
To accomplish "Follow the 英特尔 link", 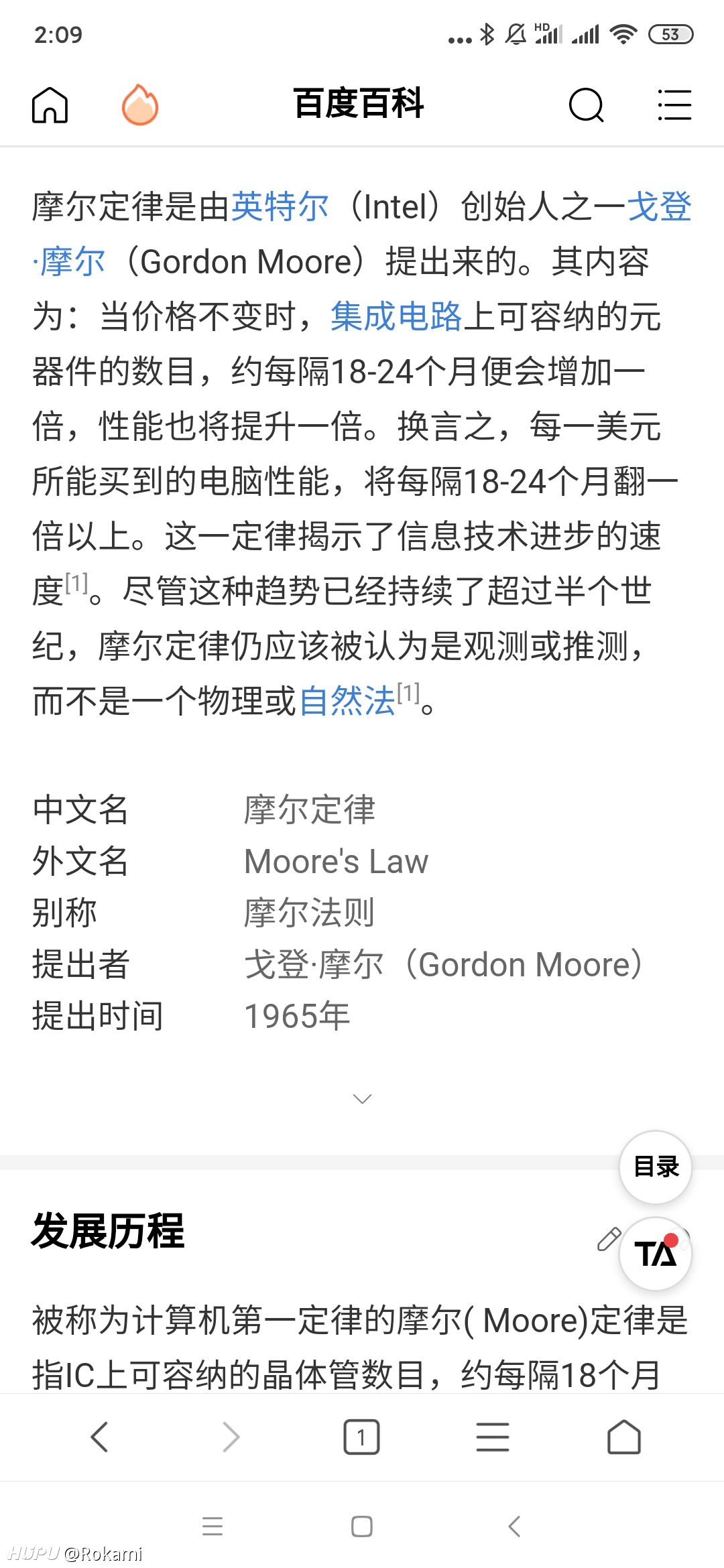I will [x=280, y=206].
